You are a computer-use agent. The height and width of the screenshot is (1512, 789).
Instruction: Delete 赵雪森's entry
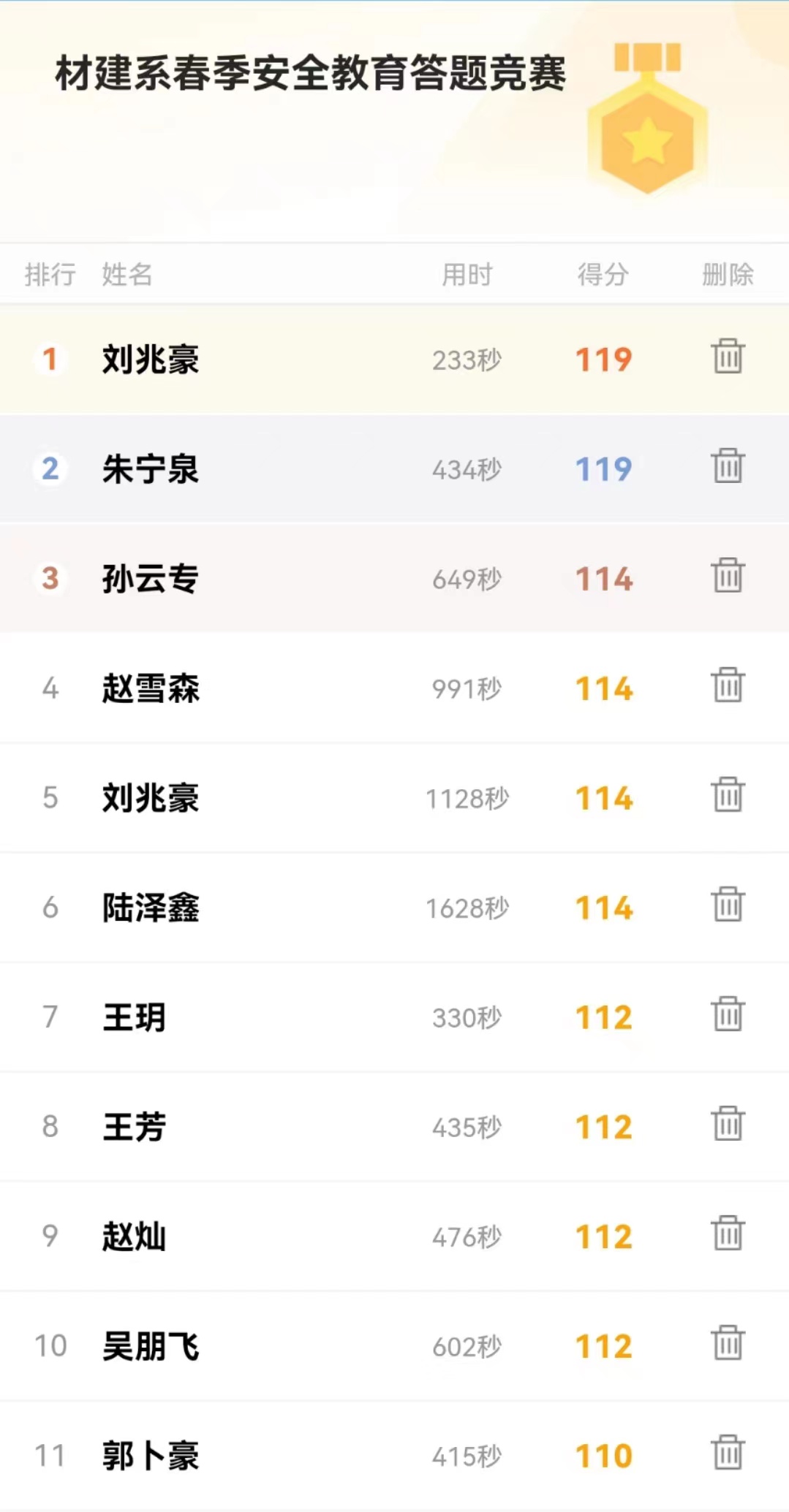pyautogui.click(x=728, y=685)
